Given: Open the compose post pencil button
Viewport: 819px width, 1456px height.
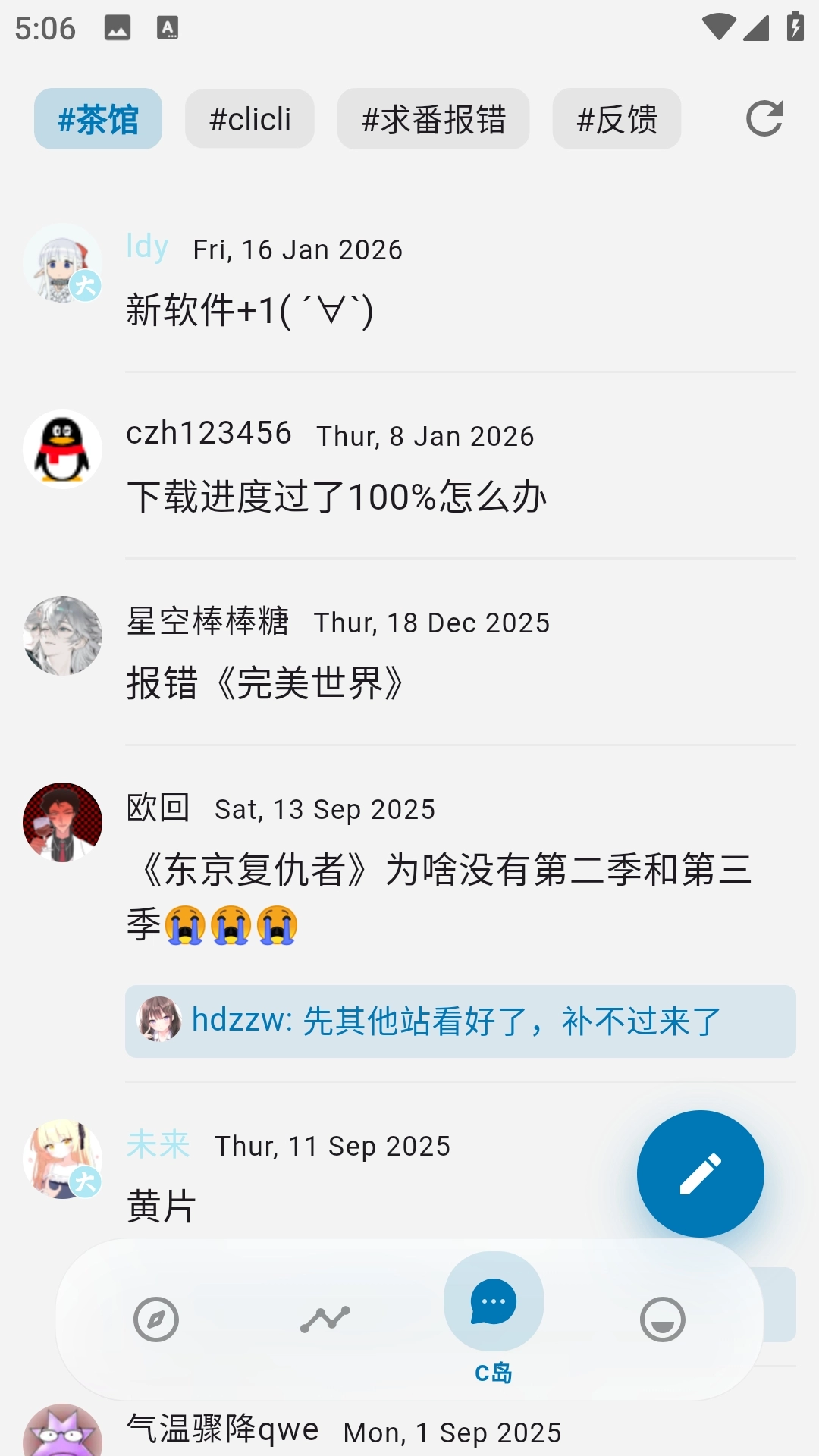Looking at the screenshot, I should (x=700, y=1174).
